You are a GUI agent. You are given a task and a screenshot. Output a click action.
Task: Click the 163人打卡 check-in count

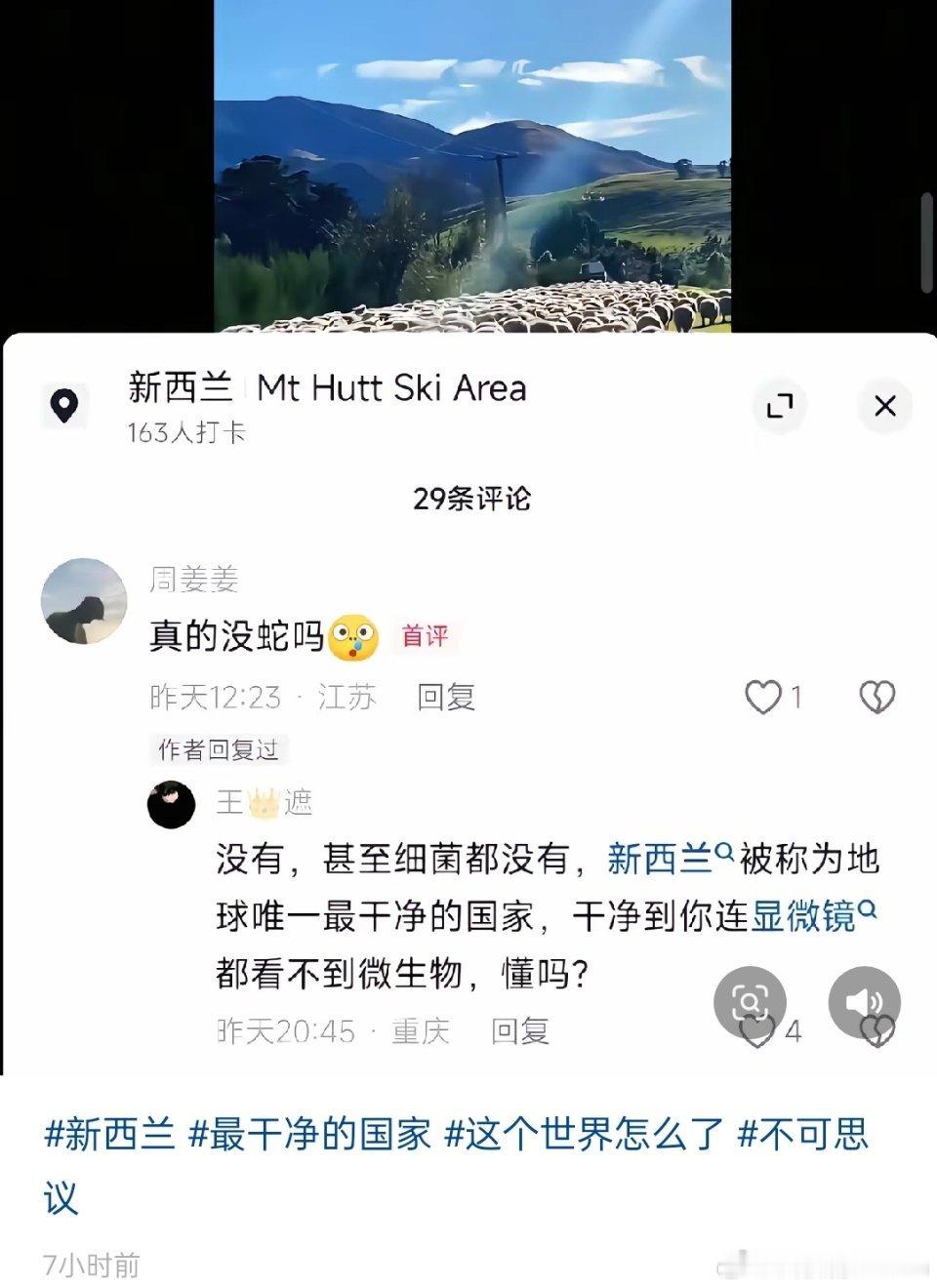coord(187,430)
